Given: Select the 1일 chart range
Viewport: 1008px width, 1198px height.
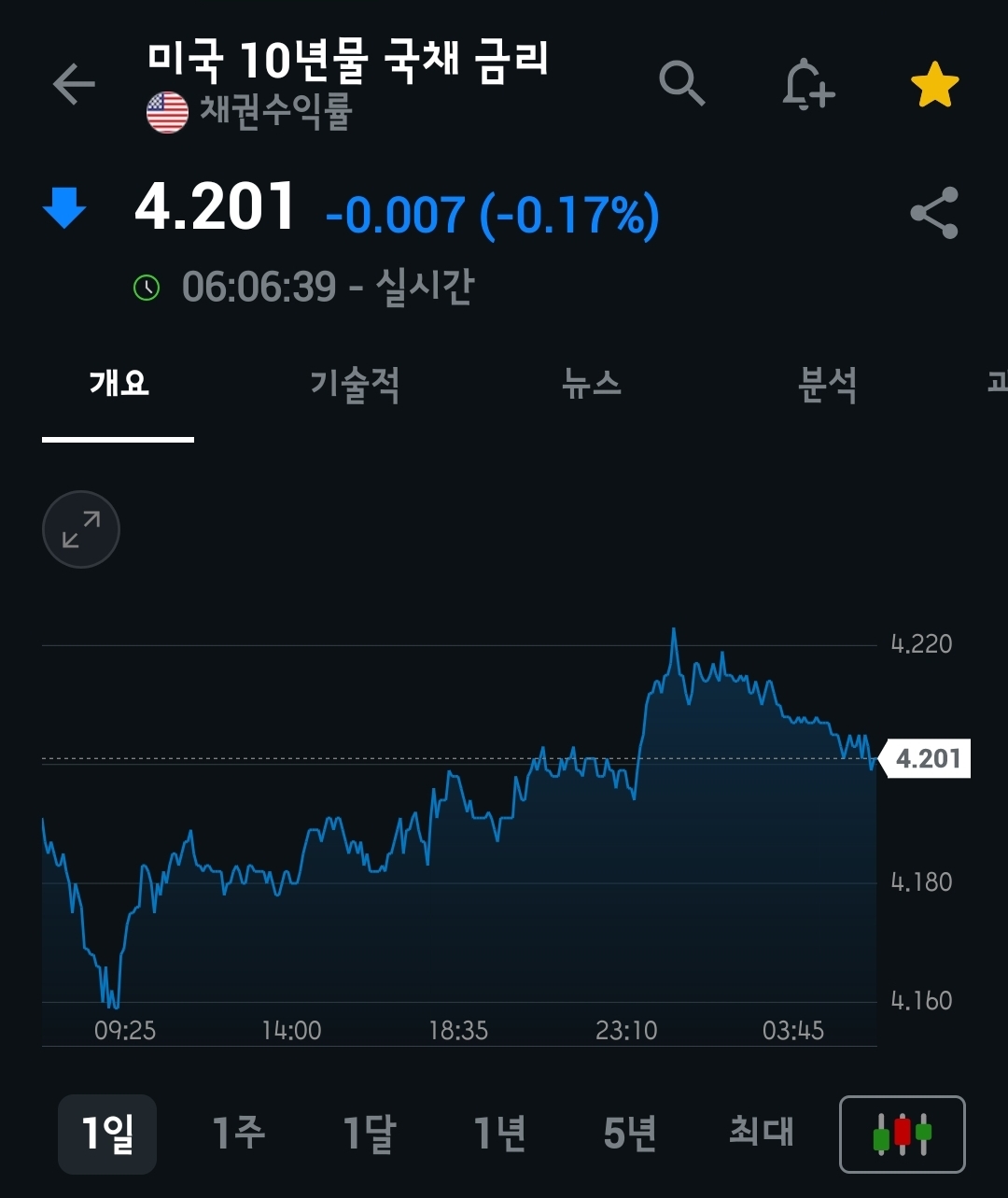Looking at the screenshot, I should (x=107, y=1134).
